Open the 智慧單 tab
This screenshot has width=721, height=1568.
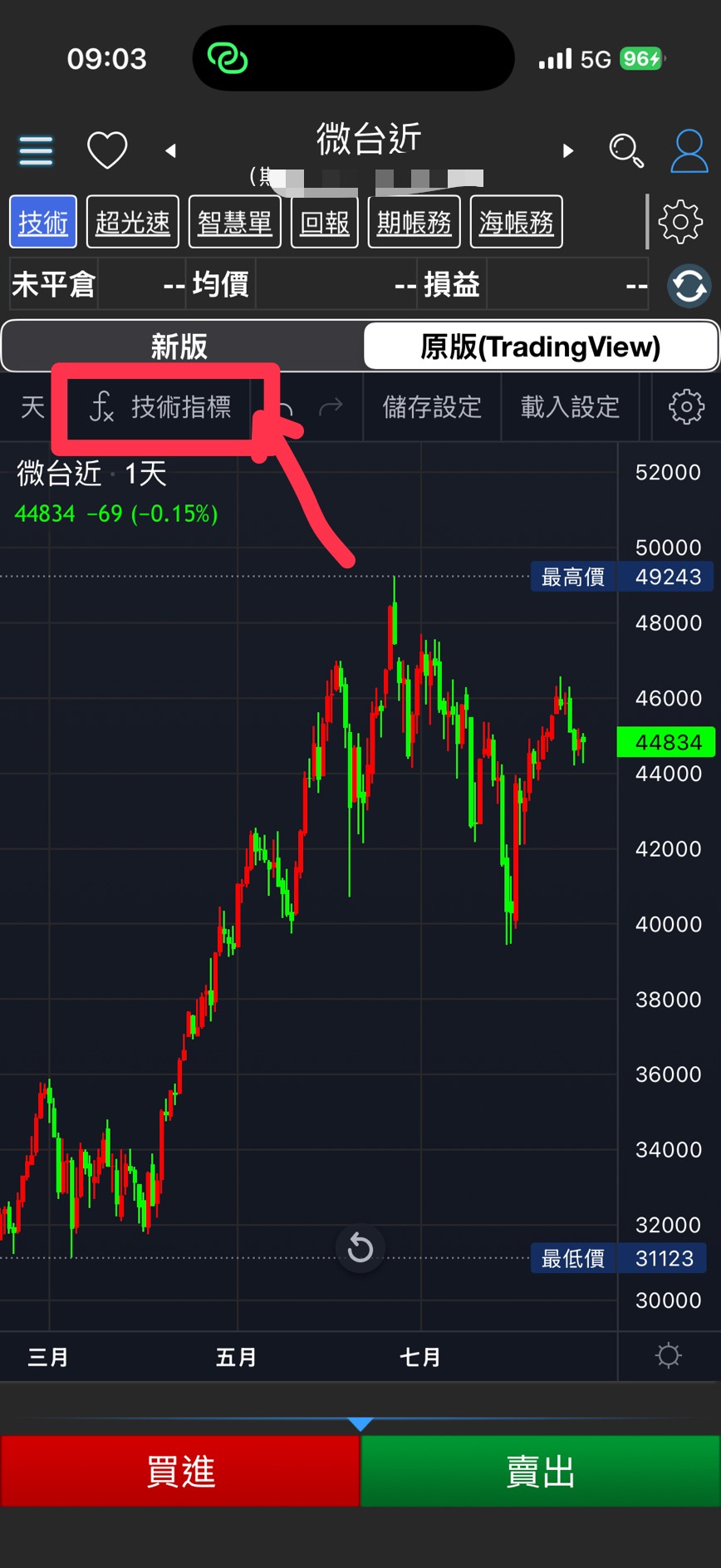[235, 222]
